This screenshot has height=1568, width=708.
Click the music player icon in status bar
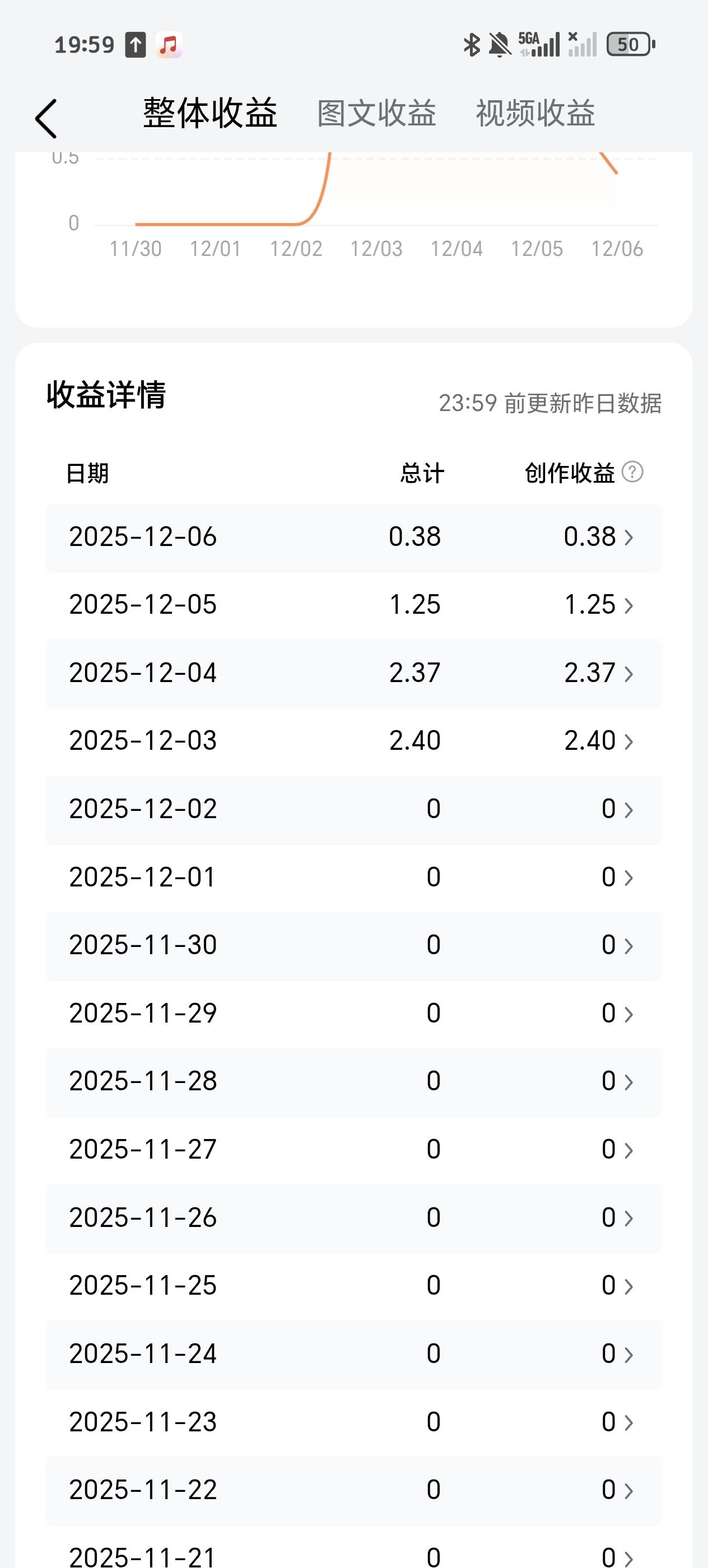pos(170,44)
